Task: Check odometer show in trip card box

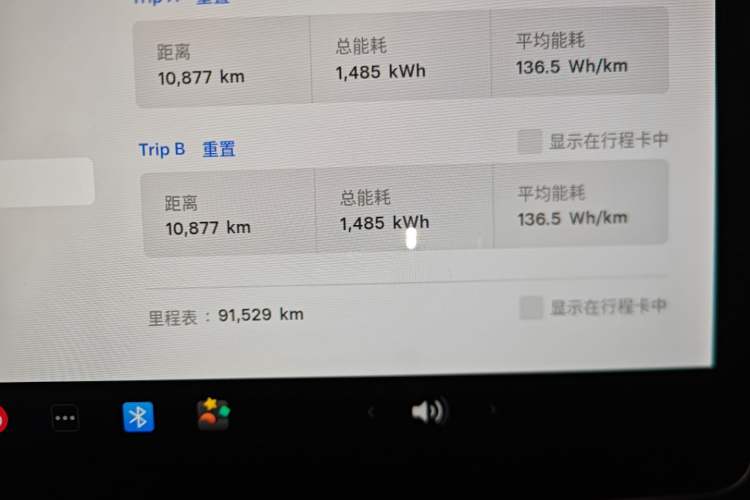Action: click(x=531, y=308)
